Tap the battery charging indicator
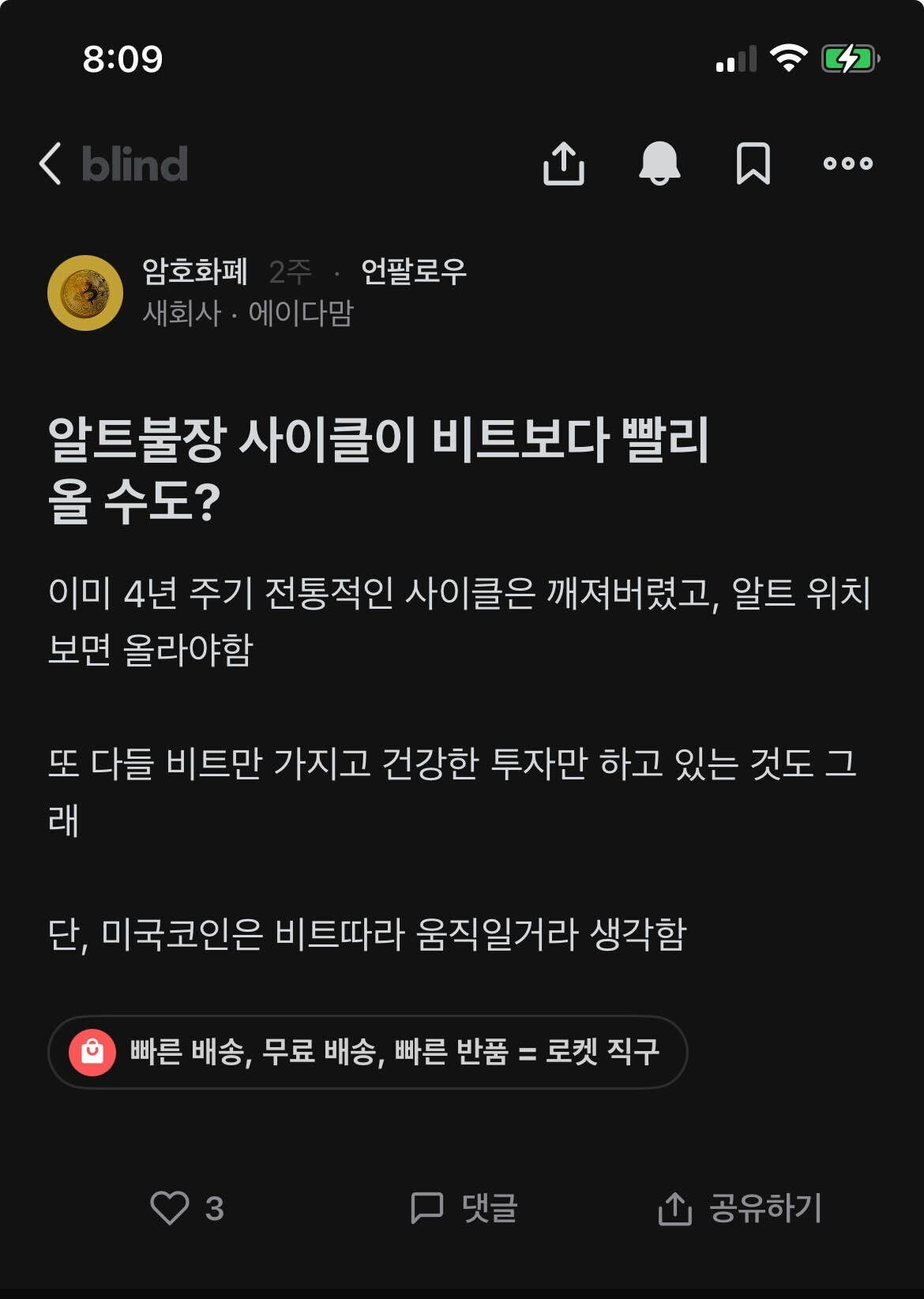This screenshot has width=924, height=1299. (849, 57)
